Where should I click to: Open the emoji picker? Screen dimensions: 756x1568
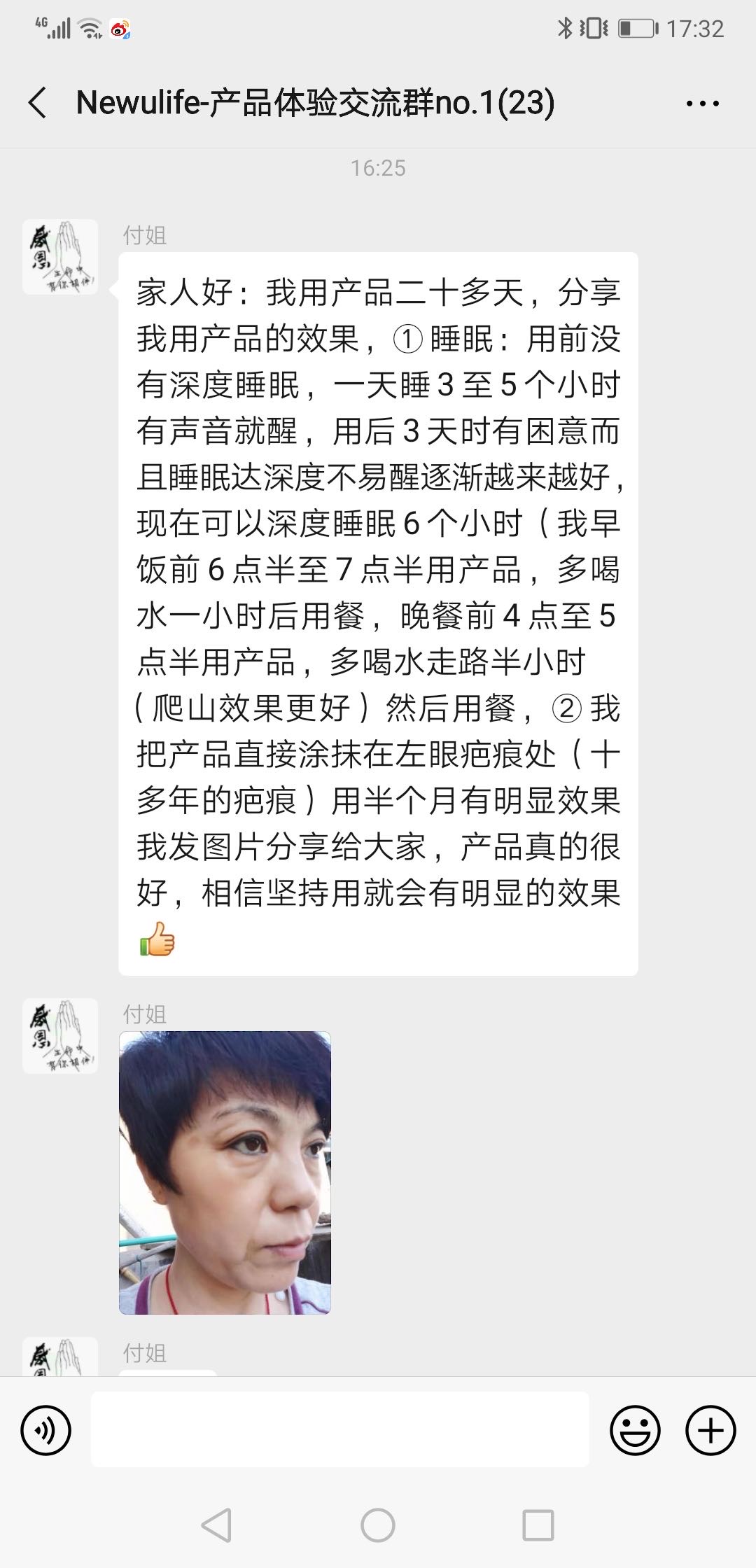635,1430
